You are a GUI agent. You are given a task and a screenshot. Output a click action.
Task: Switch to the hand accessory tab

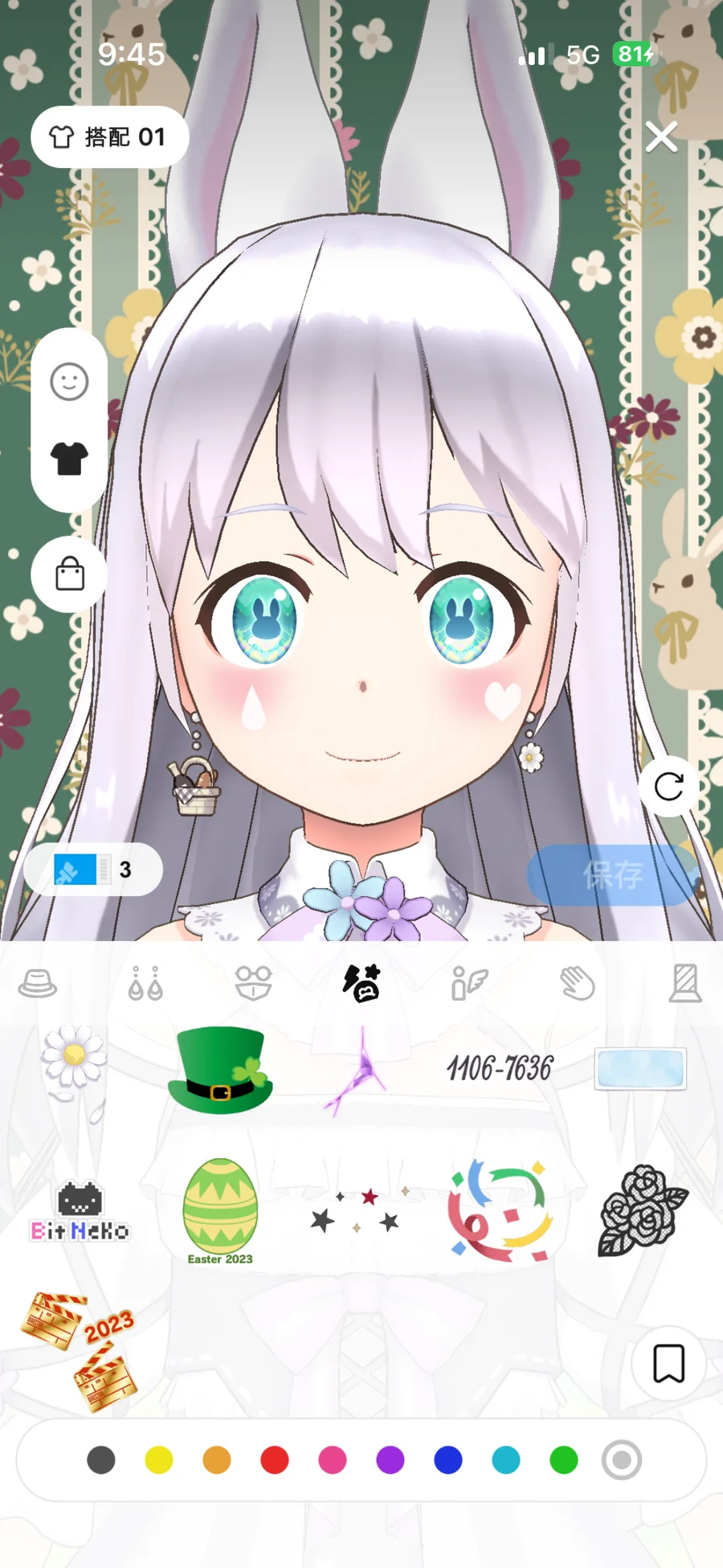[577, 983]
